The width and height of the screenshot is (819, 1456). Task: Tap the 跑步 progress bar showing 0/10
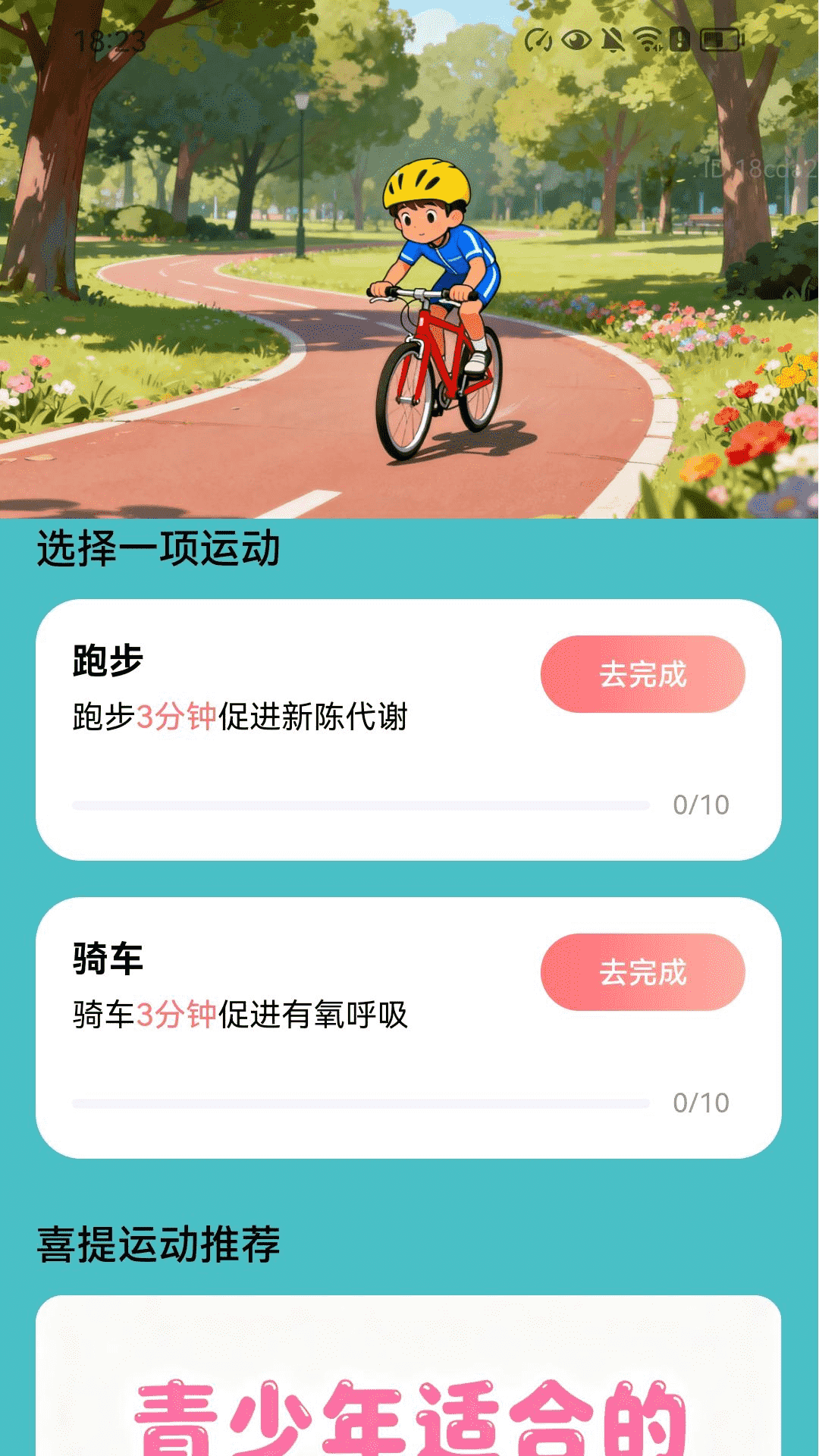click(x=360, y=802)
